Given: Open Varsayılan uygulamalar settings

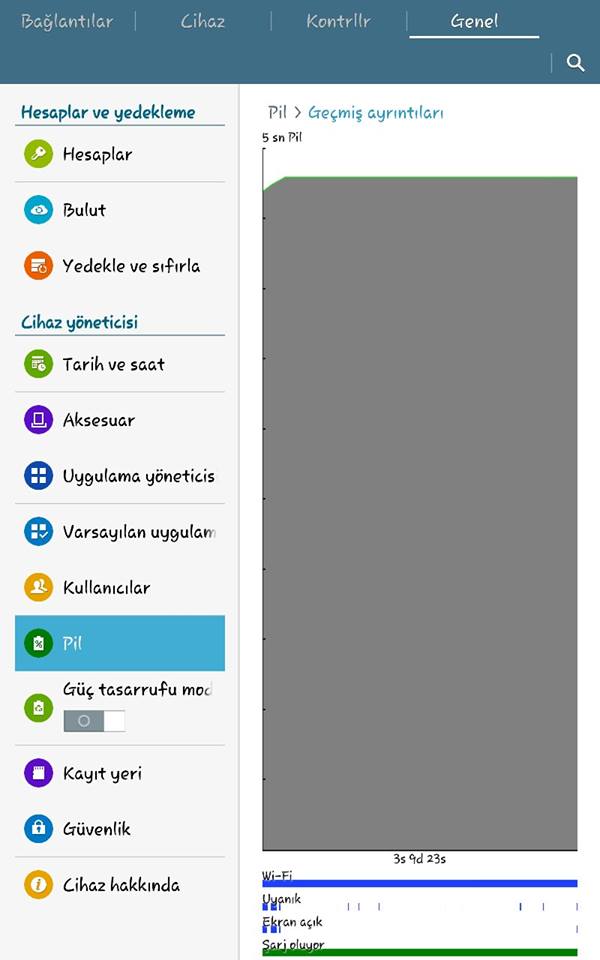Looking at the screenshot, I should (x=120, y=531).
